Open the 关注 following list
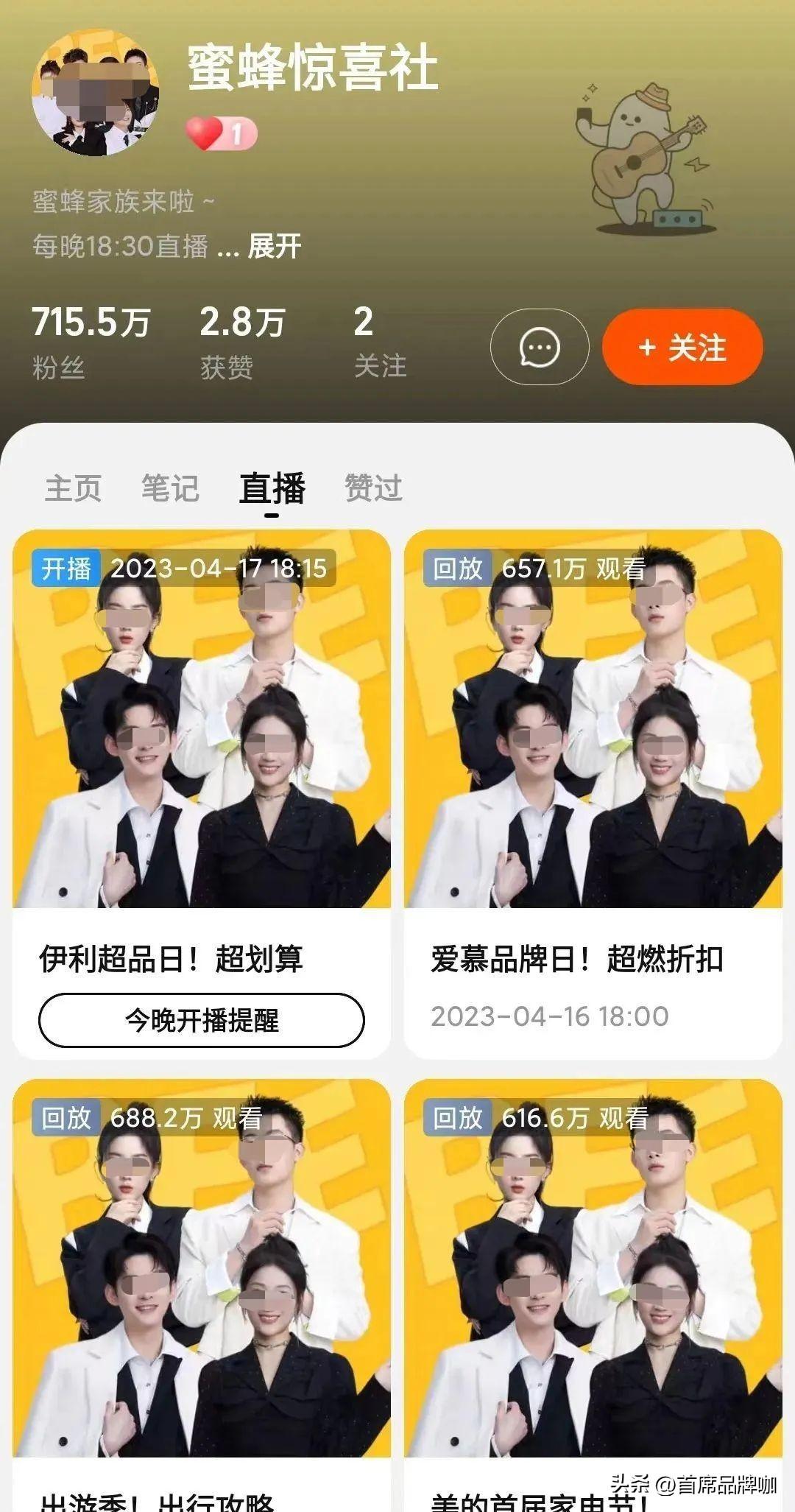Screen dimensions: 795x1512 379,342
